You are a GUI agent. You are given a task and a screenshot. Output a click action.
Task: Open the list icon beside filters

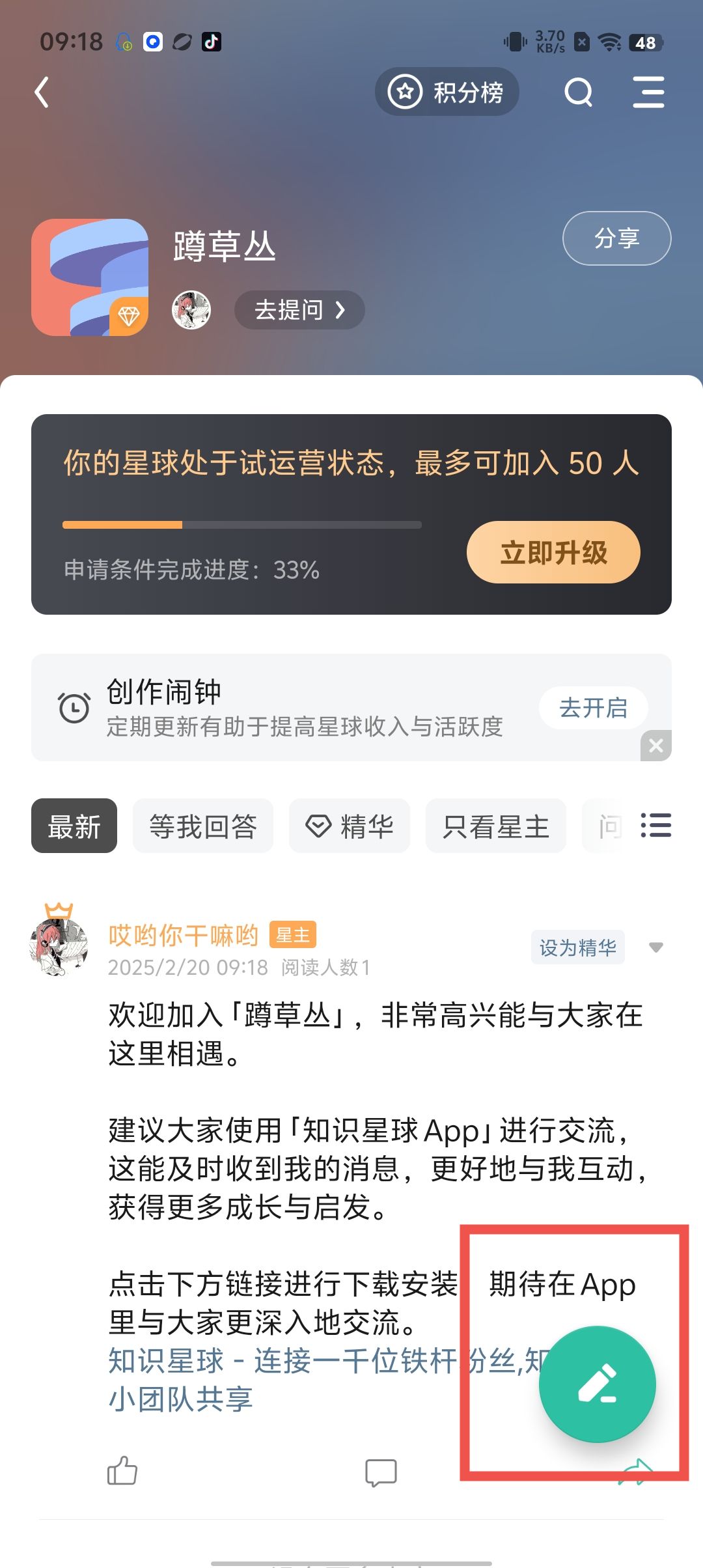655,825
